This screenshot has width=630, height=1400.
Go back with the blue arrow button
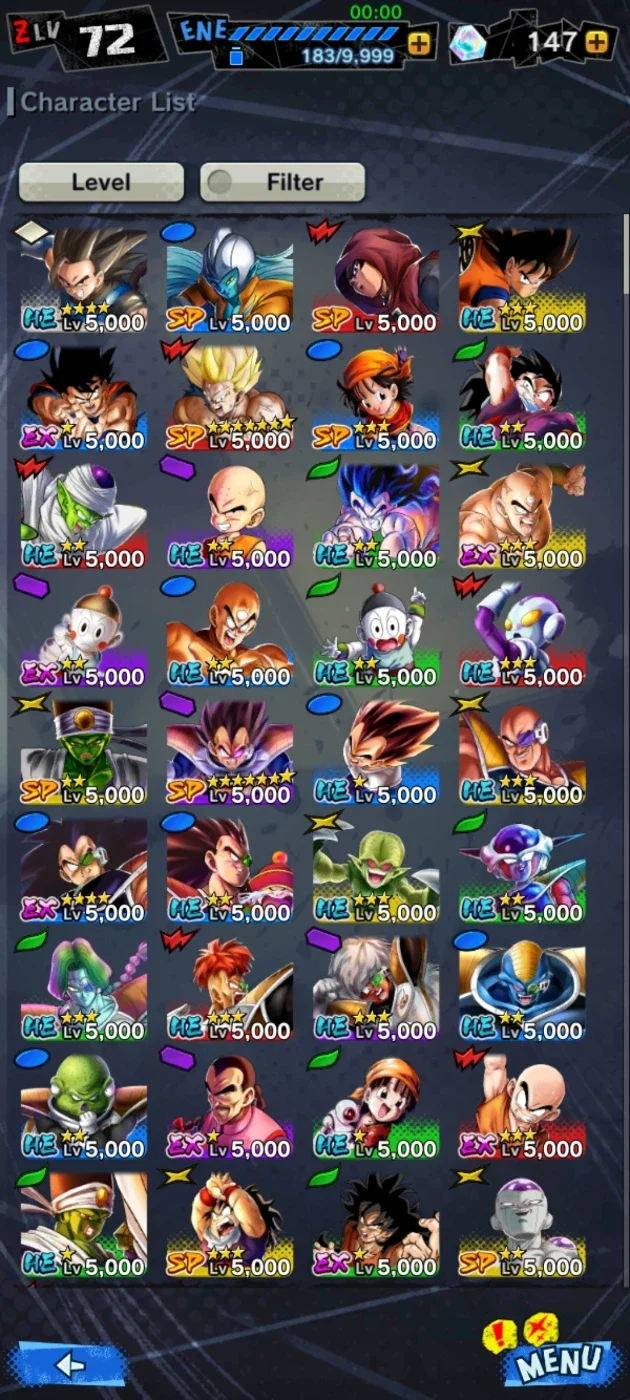68,1364
